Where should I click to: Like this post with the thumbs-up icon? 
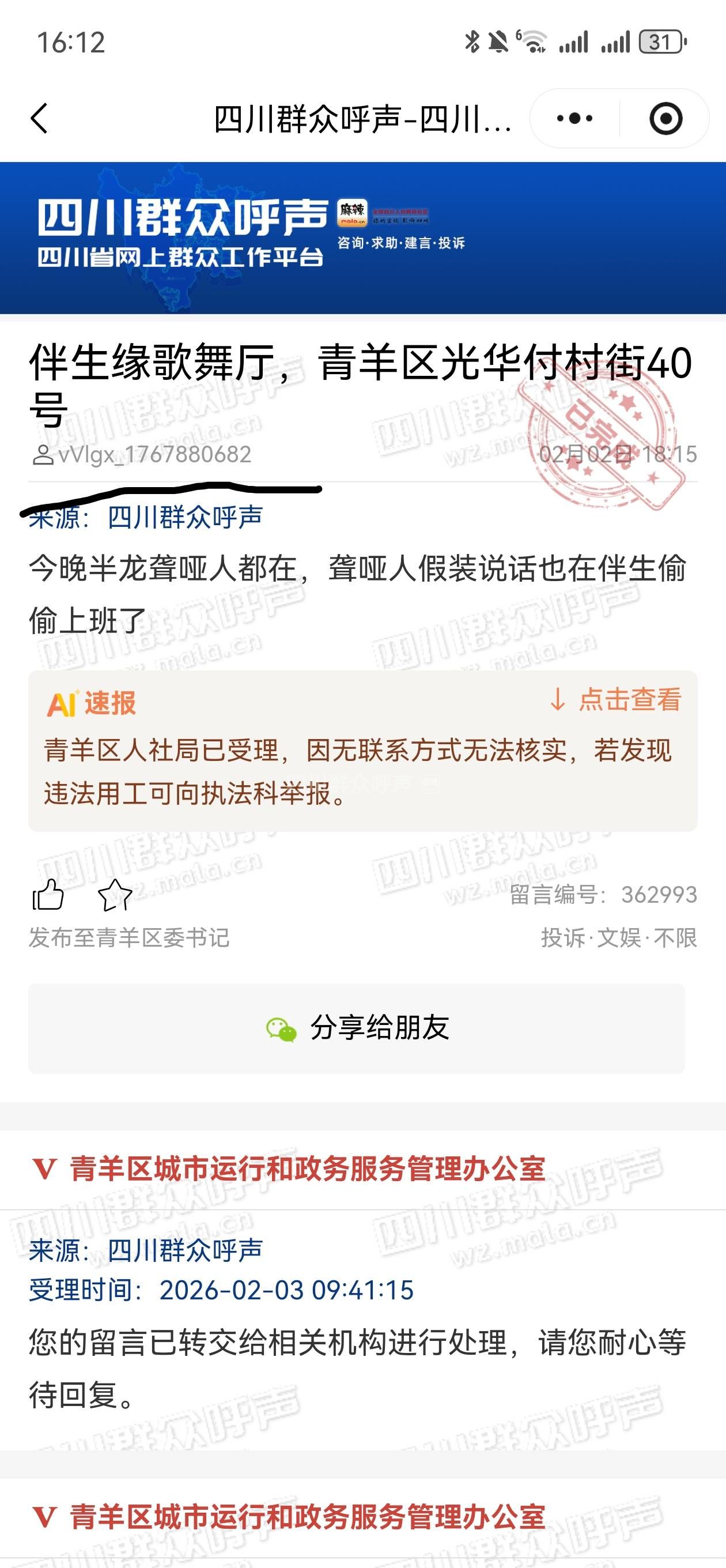pyautogui.click(x=48, y=895)
